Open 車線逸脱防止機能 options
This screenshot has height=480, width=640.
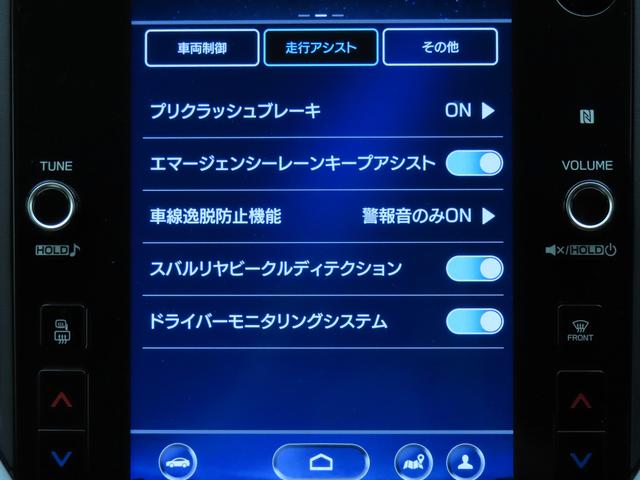point(429,215)
